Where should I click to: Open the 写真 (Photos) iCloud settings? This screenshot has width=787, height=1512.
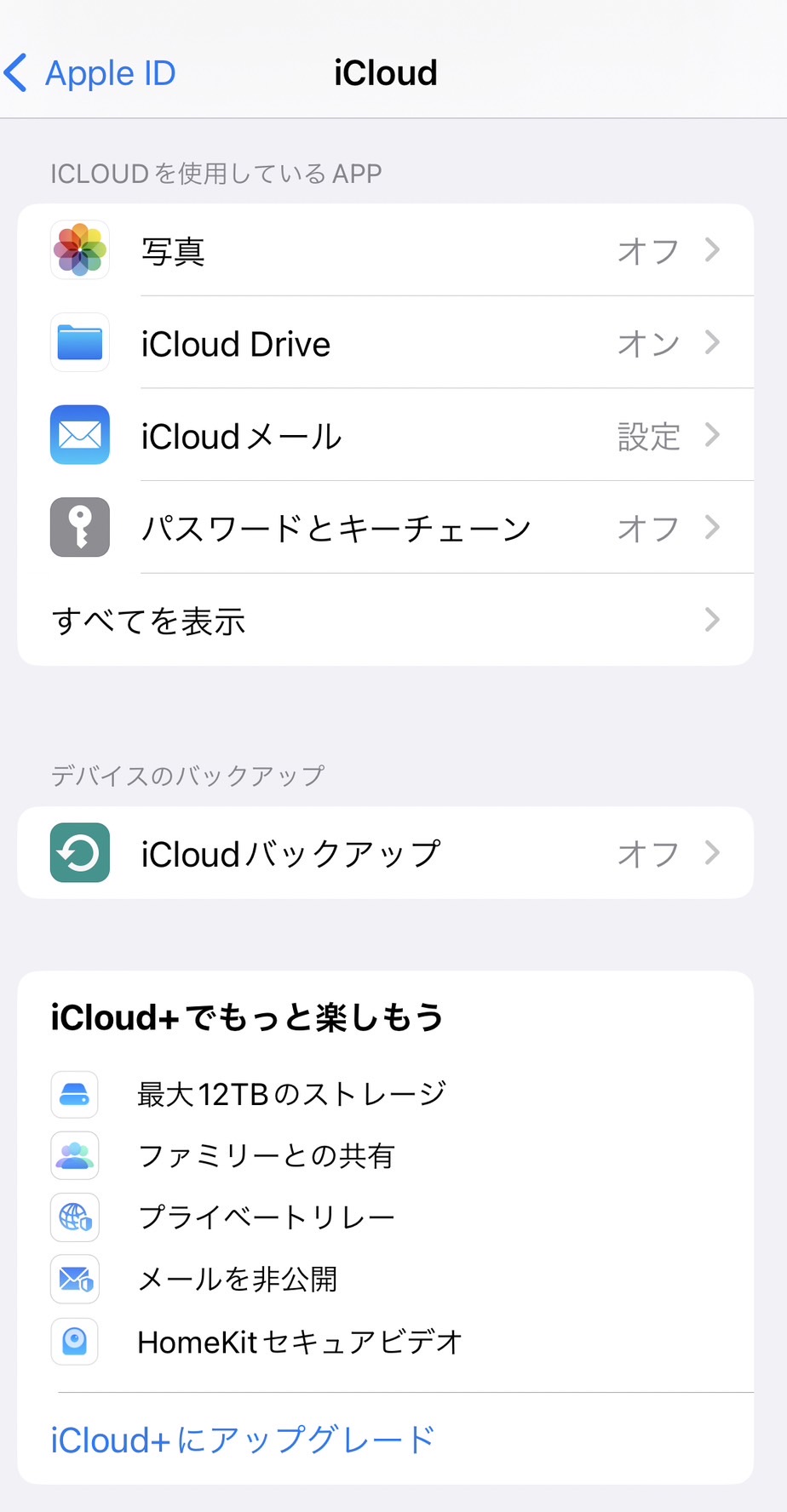point(385,250)
